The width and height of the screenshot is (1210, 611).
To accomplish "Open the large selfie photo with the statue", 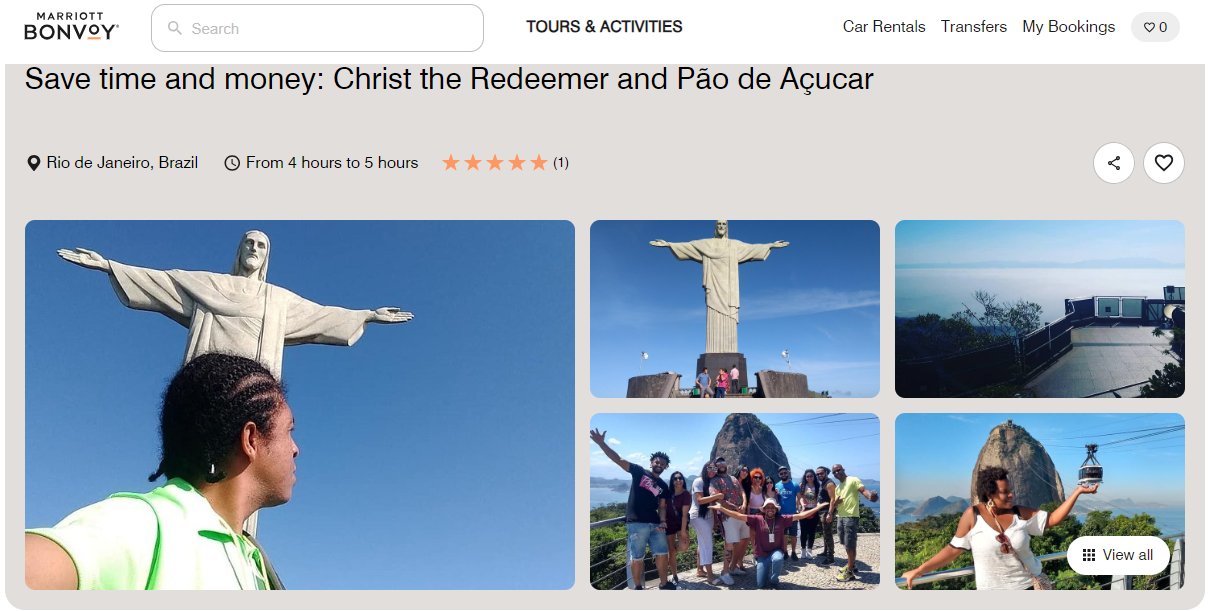I will pos(300,404).
